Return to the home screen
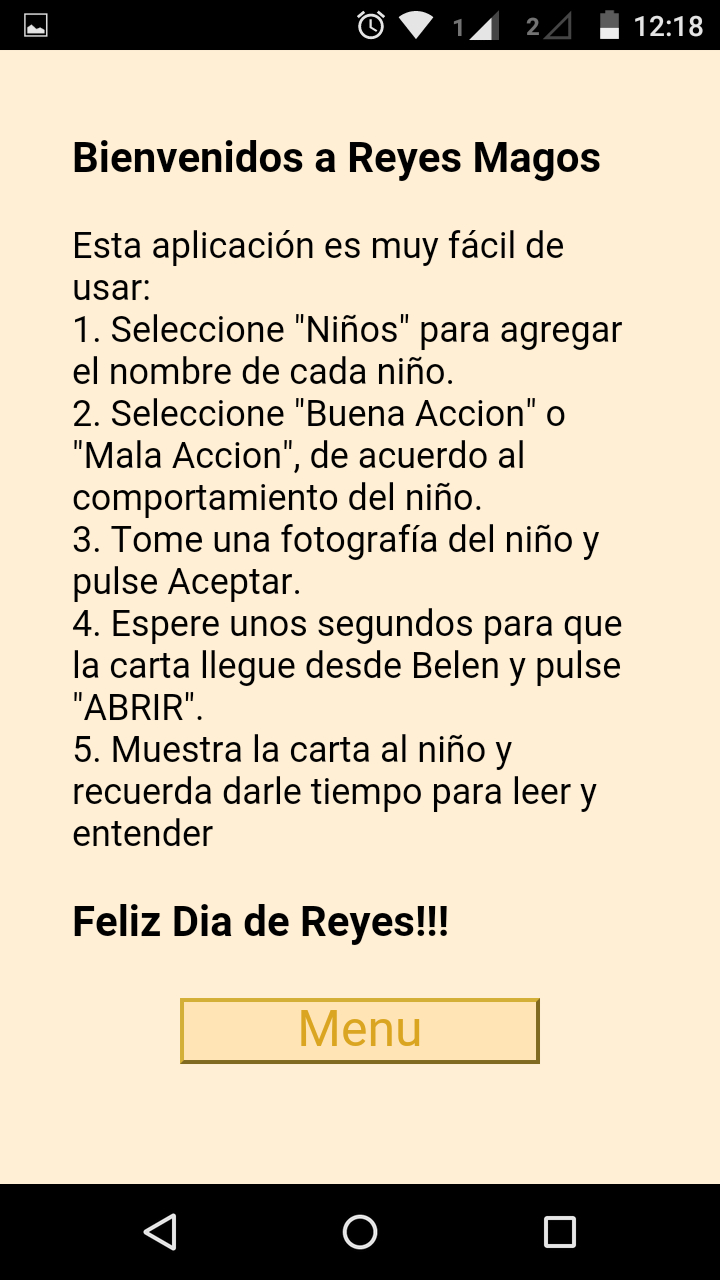Viewport: 720px width, 1280px height. [x=360, y=1232]
